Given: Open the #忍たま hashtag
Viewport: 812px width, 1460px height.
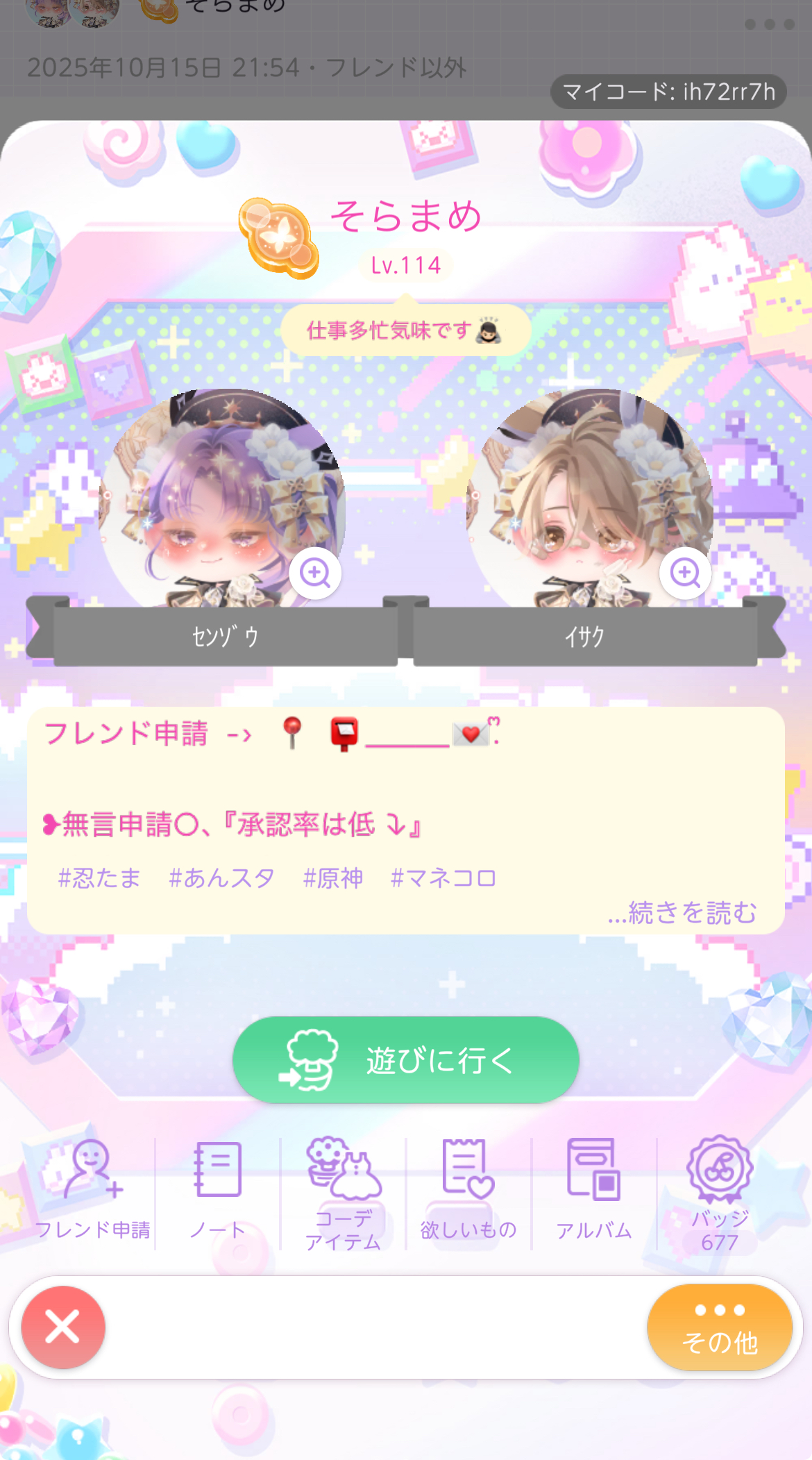Looking at the screenshot, I should click(99, 878).
